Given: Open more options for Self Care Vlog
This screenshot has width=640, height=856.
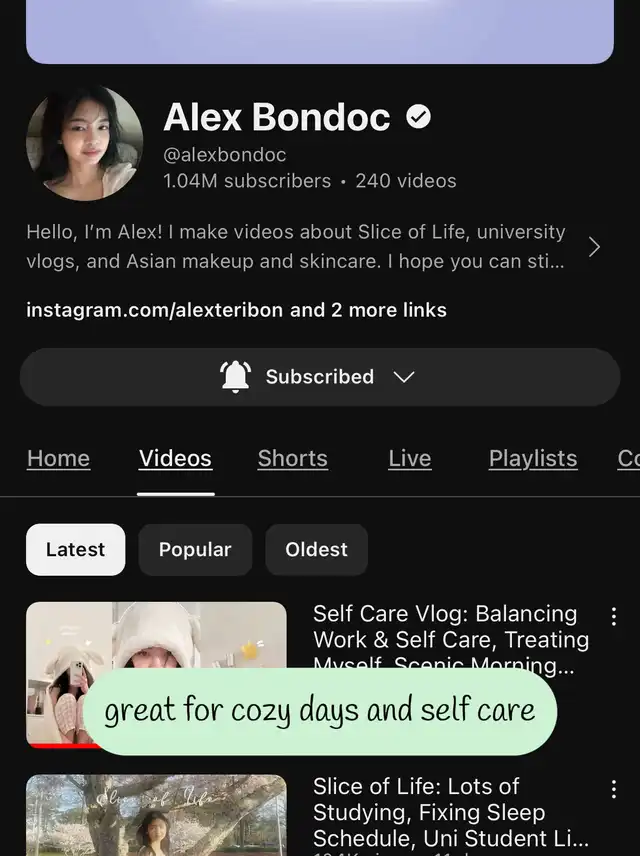Looking at the screenshot, I should coord(613,616).
